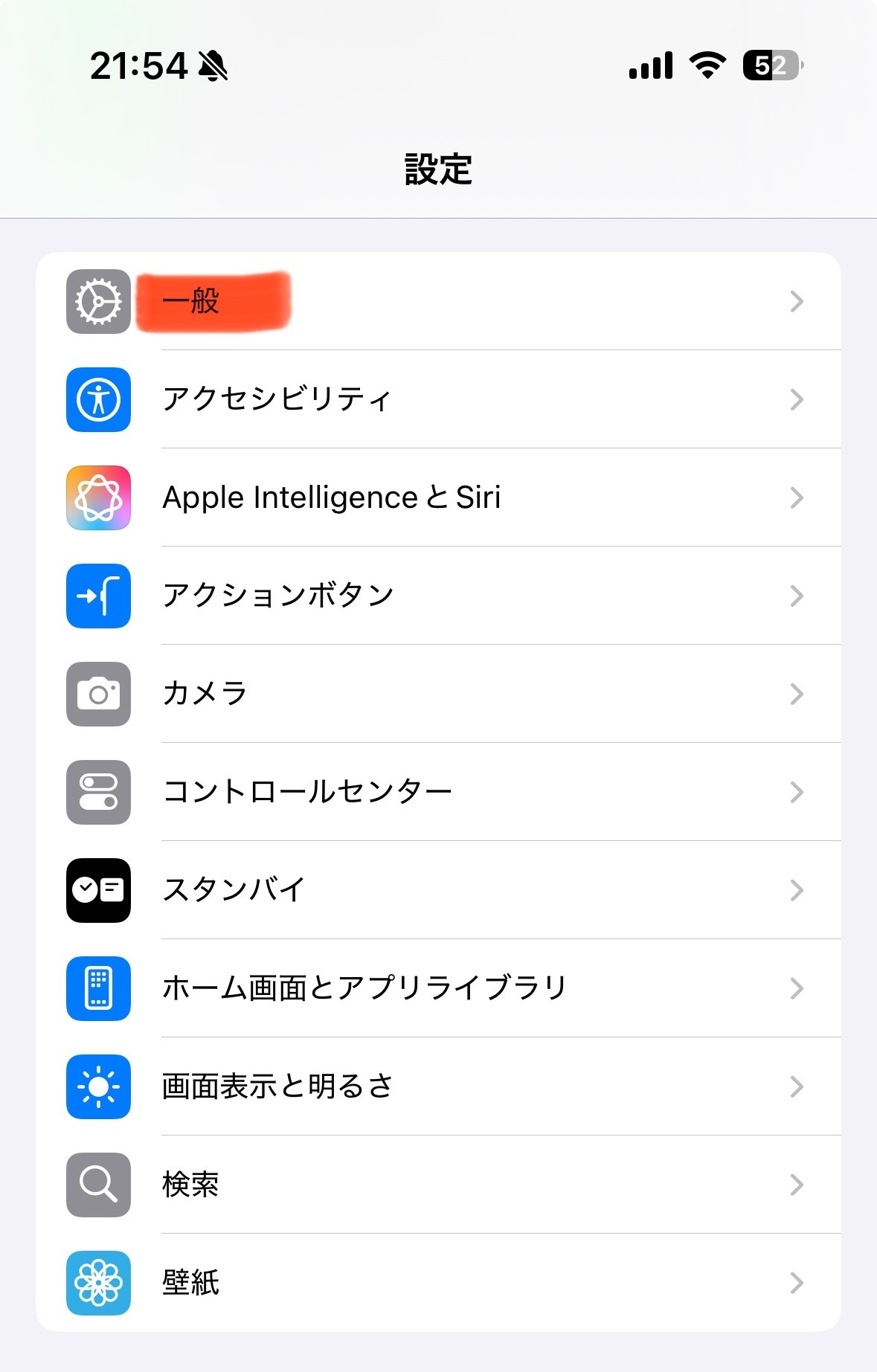This screenshot has width=877, height=1372.
Task: Open the 一般 (General) settings row
Action: coord(438,301)
